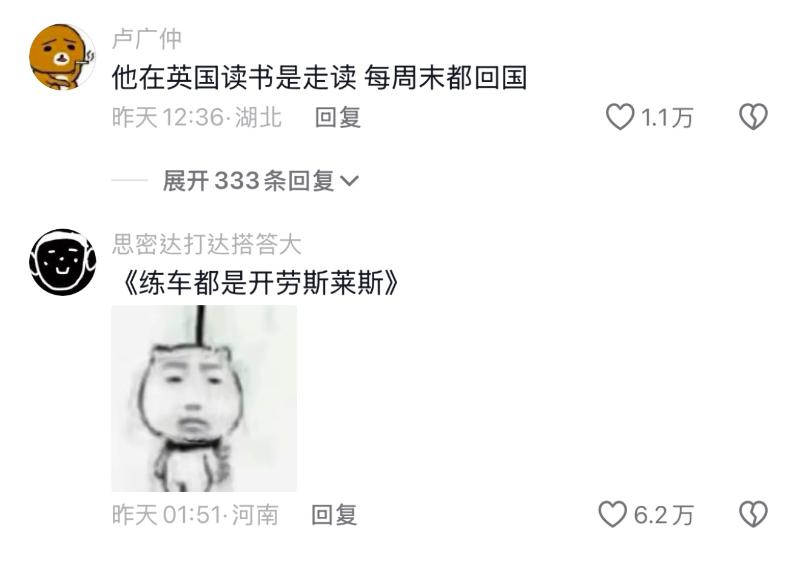Like 卢广仲's comment
800x561 pixels.
coord(621,118)
